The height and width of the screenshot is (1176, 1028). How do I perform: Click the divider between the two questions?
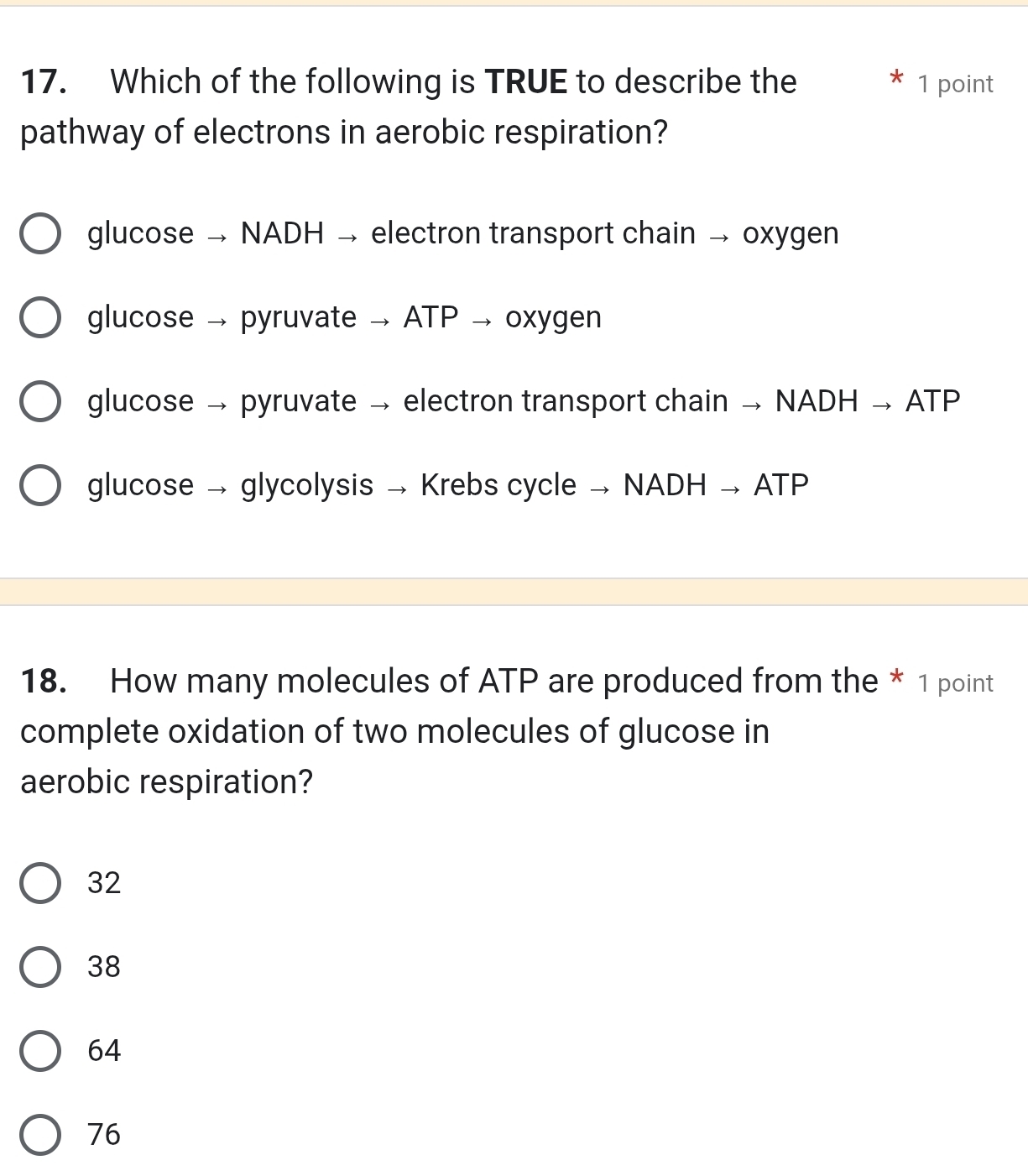coord(514,588)
